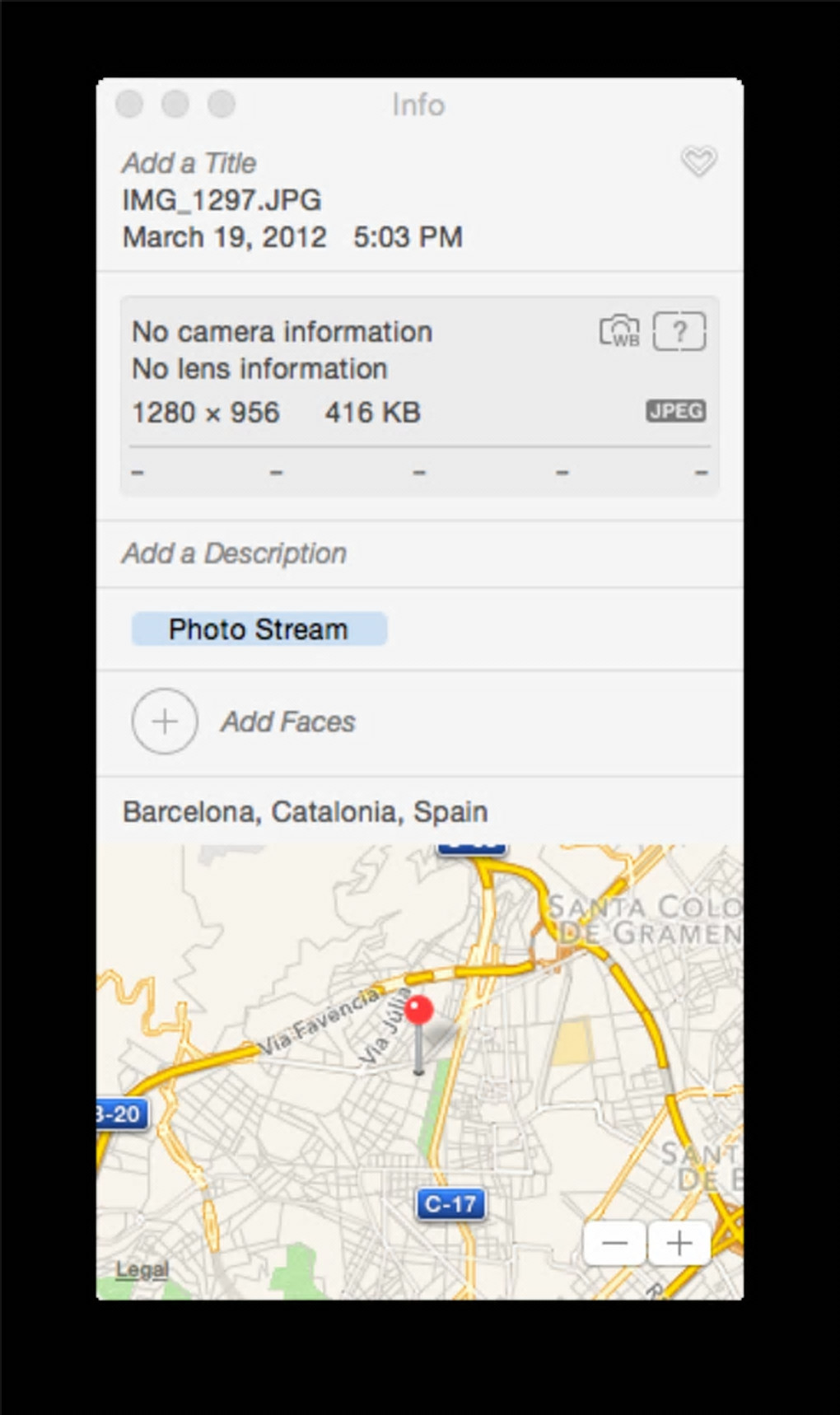Tap the red location pin on the map
This screenshot has width=840, height=1415.
click(418, 1011)
